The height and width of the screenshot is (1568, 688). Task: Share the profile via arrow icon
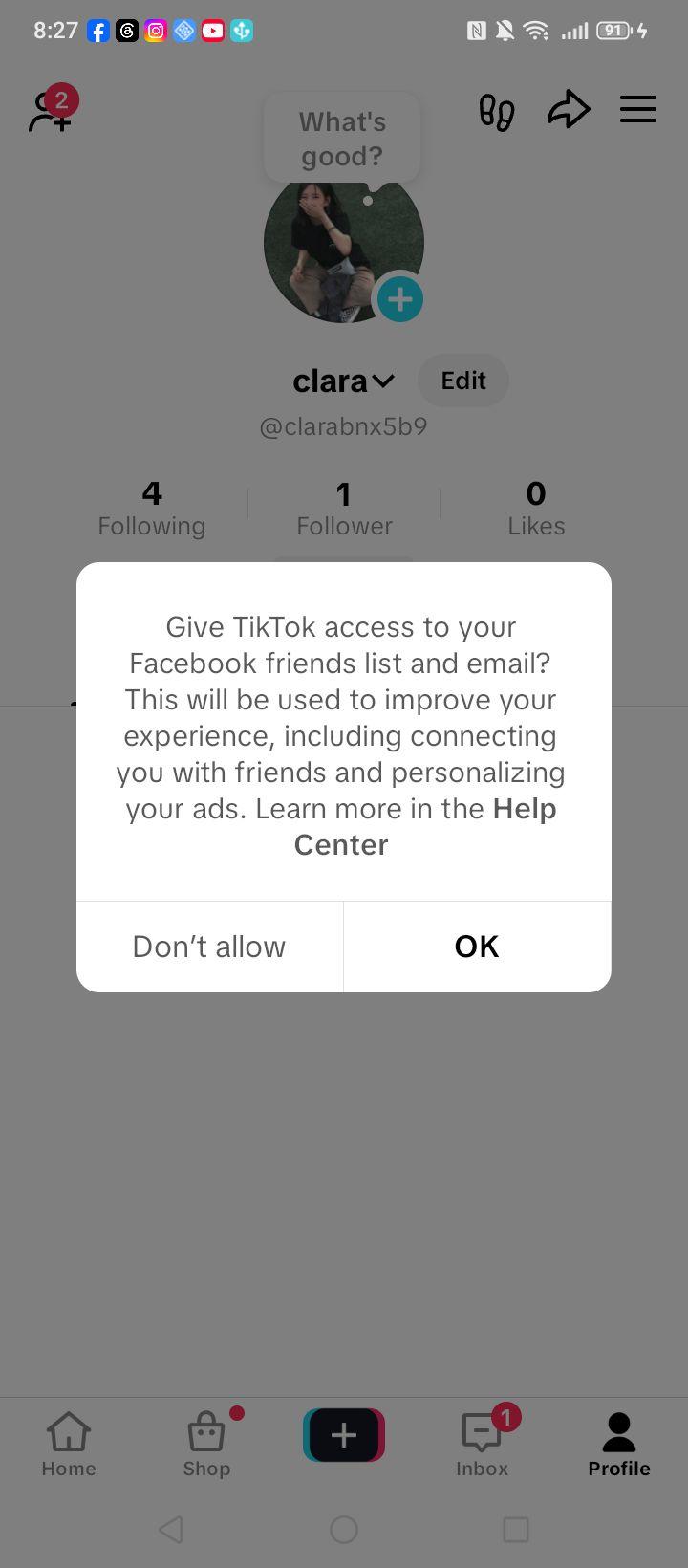(x=569, y=110)
